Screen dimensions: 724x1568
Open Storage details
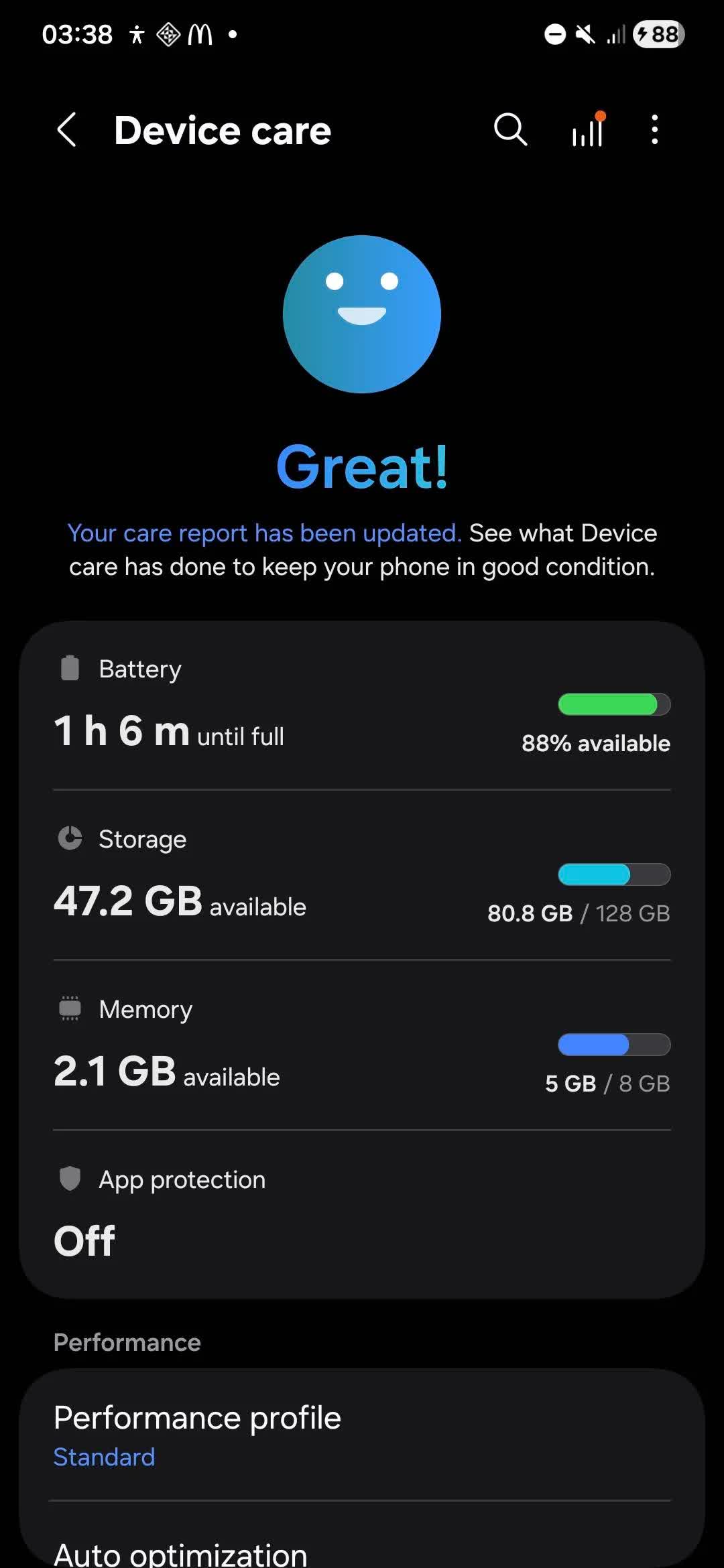click(x=362, y=875)
